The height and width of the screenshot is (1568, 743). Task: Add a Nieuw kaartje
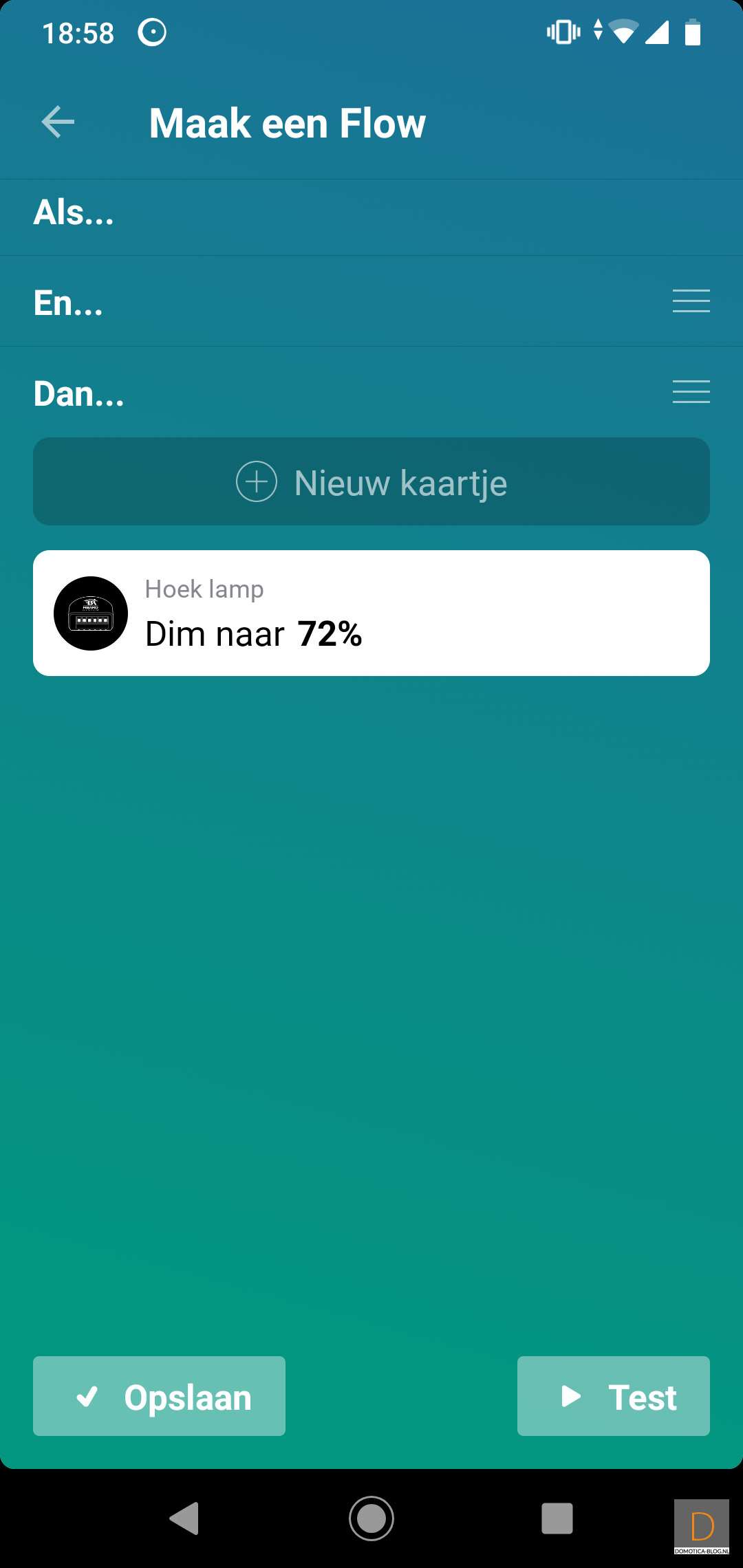371,482
